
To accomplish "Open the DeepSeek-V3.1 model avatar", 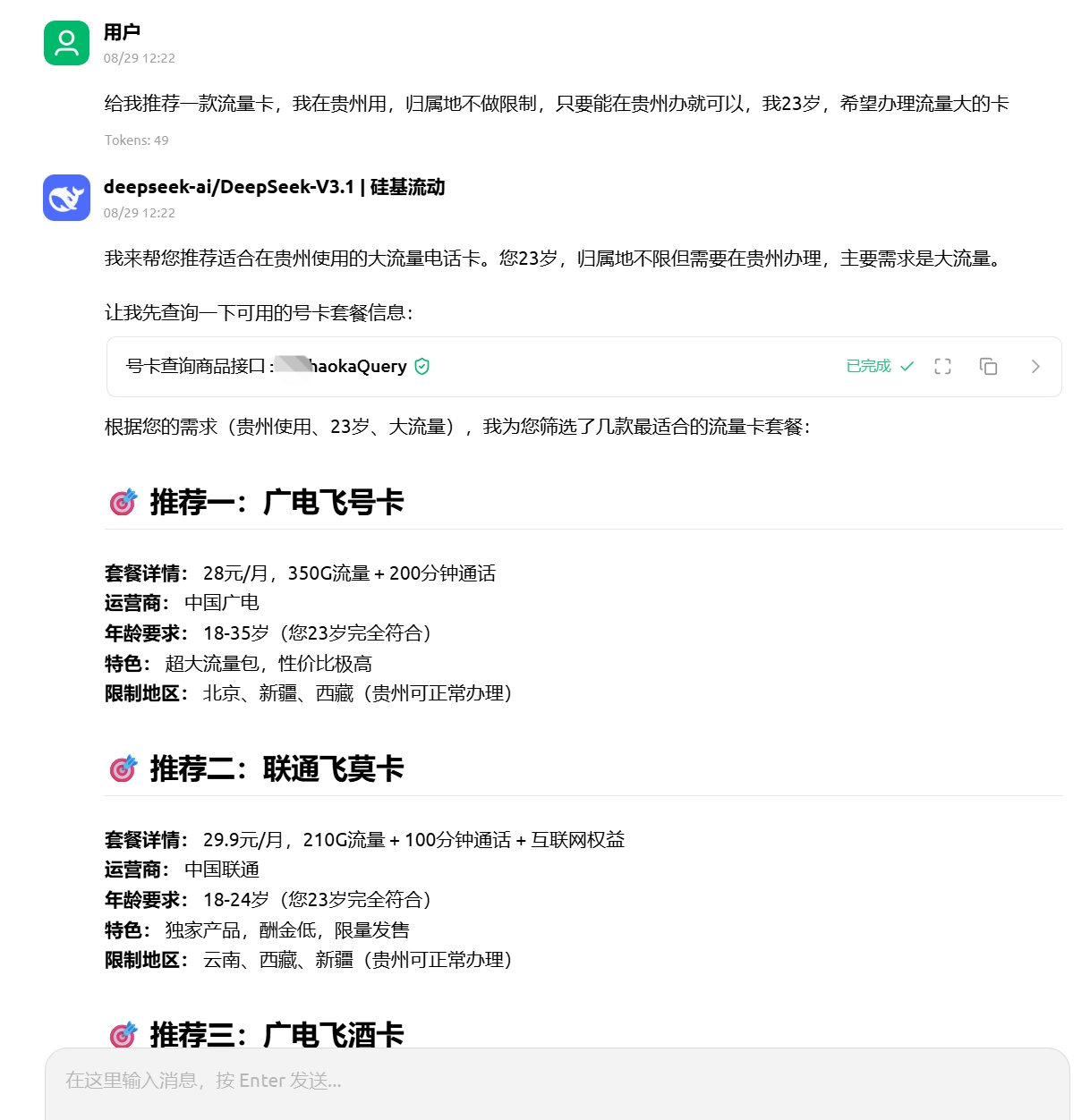I will tap(66, 198).
